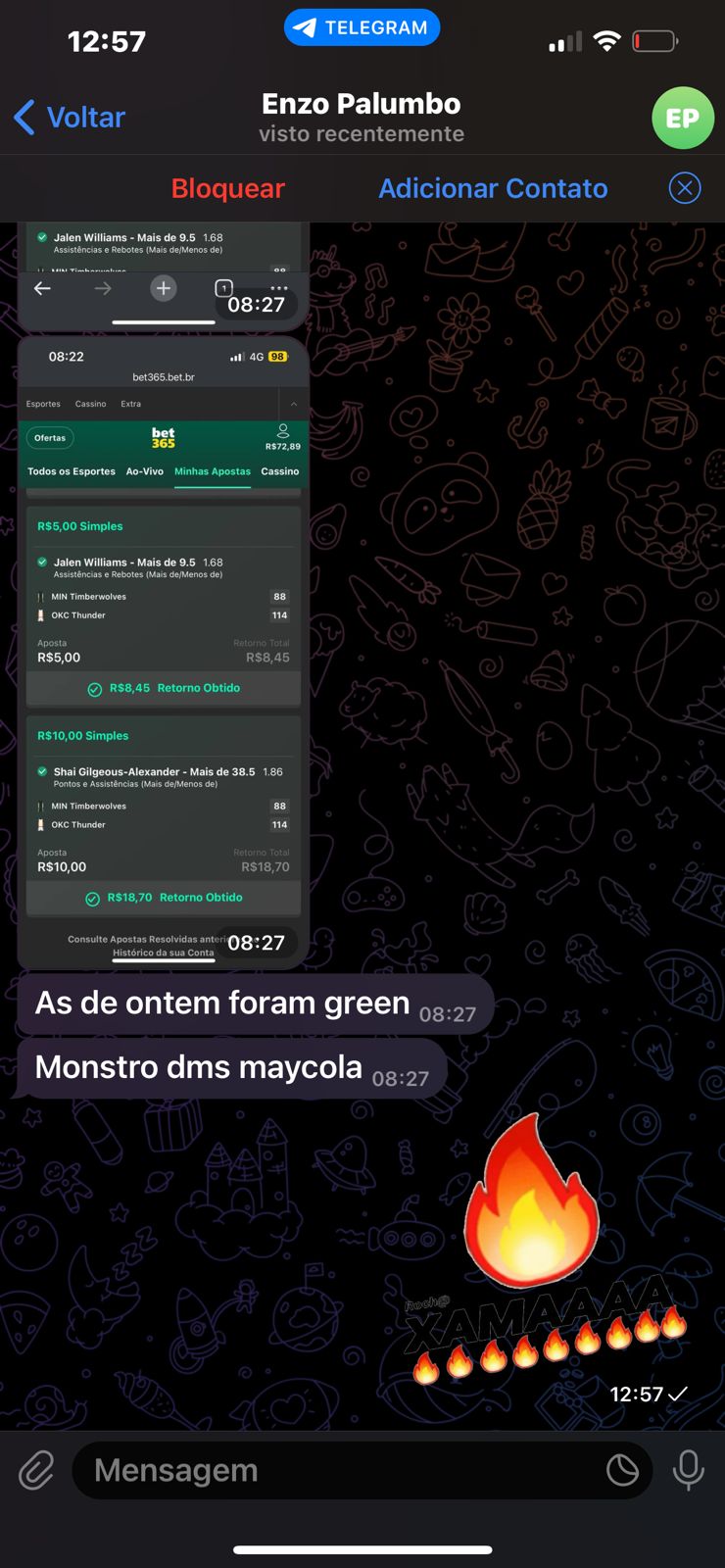Select the Cassino tab in bet365
Viewport: 725px width, 1568px height.
pos(280,471)
